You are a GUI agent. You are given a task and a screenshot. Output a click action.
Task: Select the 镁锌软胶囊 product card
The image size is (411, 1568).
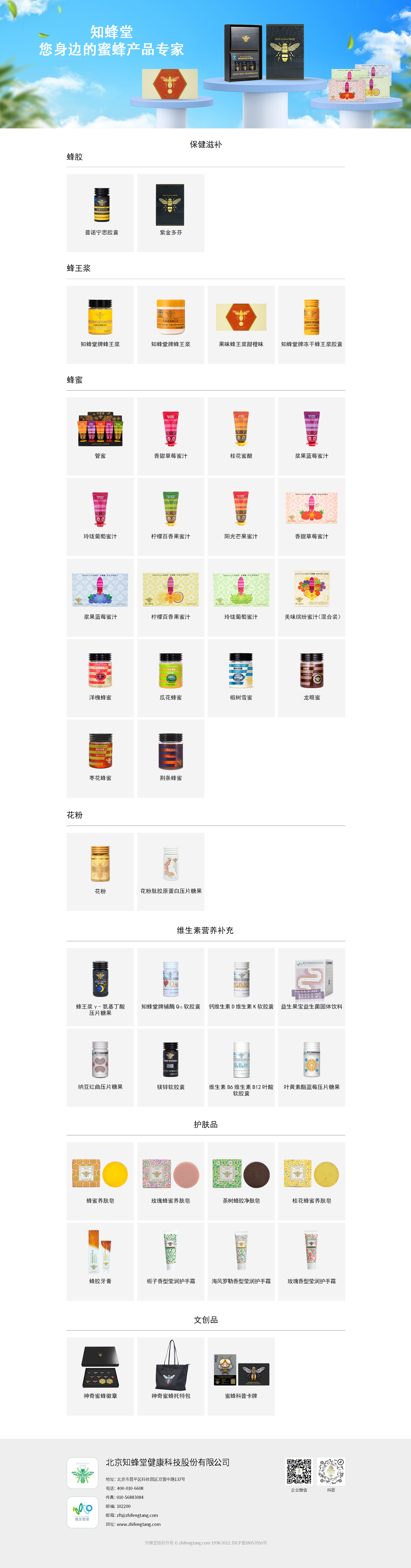coord(170,1067)
